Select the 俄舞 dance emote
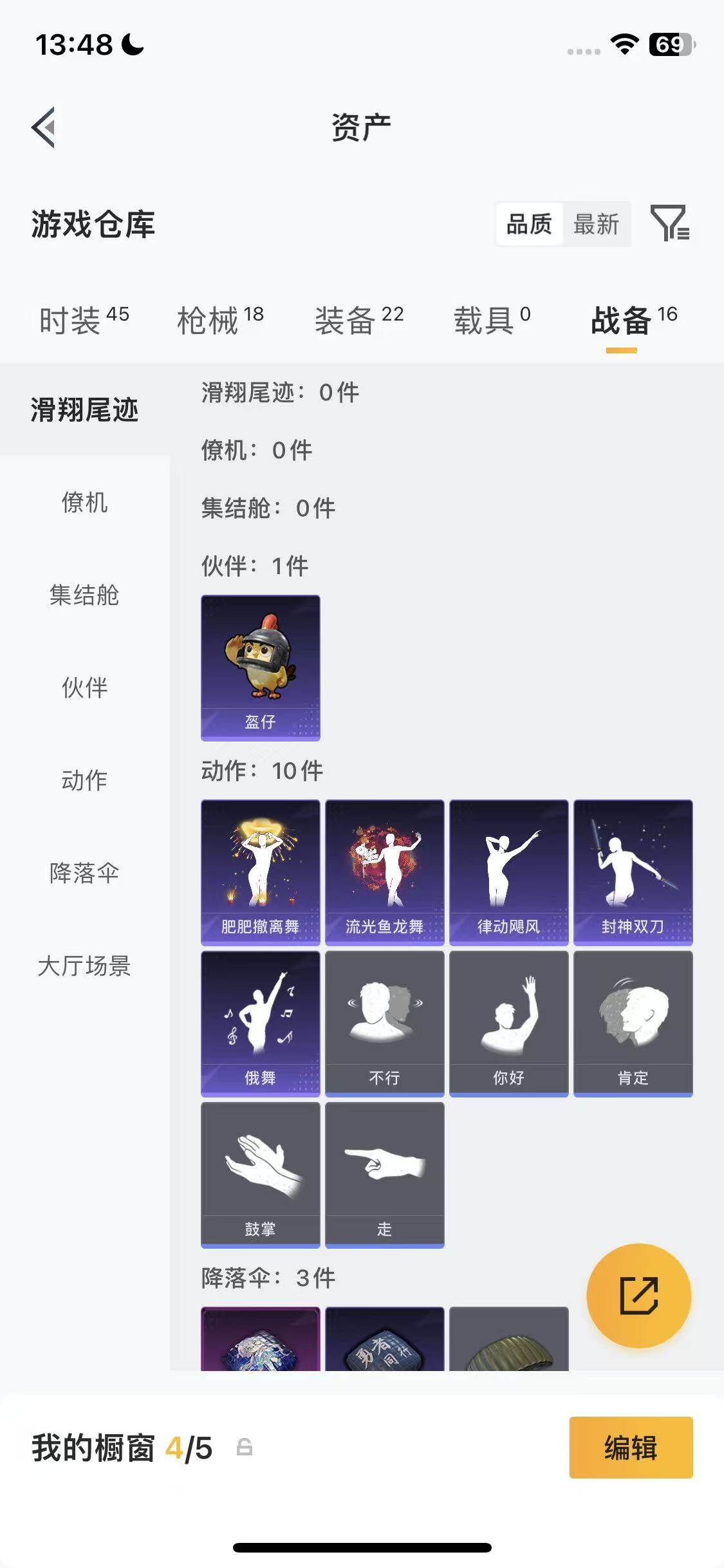724x1568 pixels. tap(260, 1020)
